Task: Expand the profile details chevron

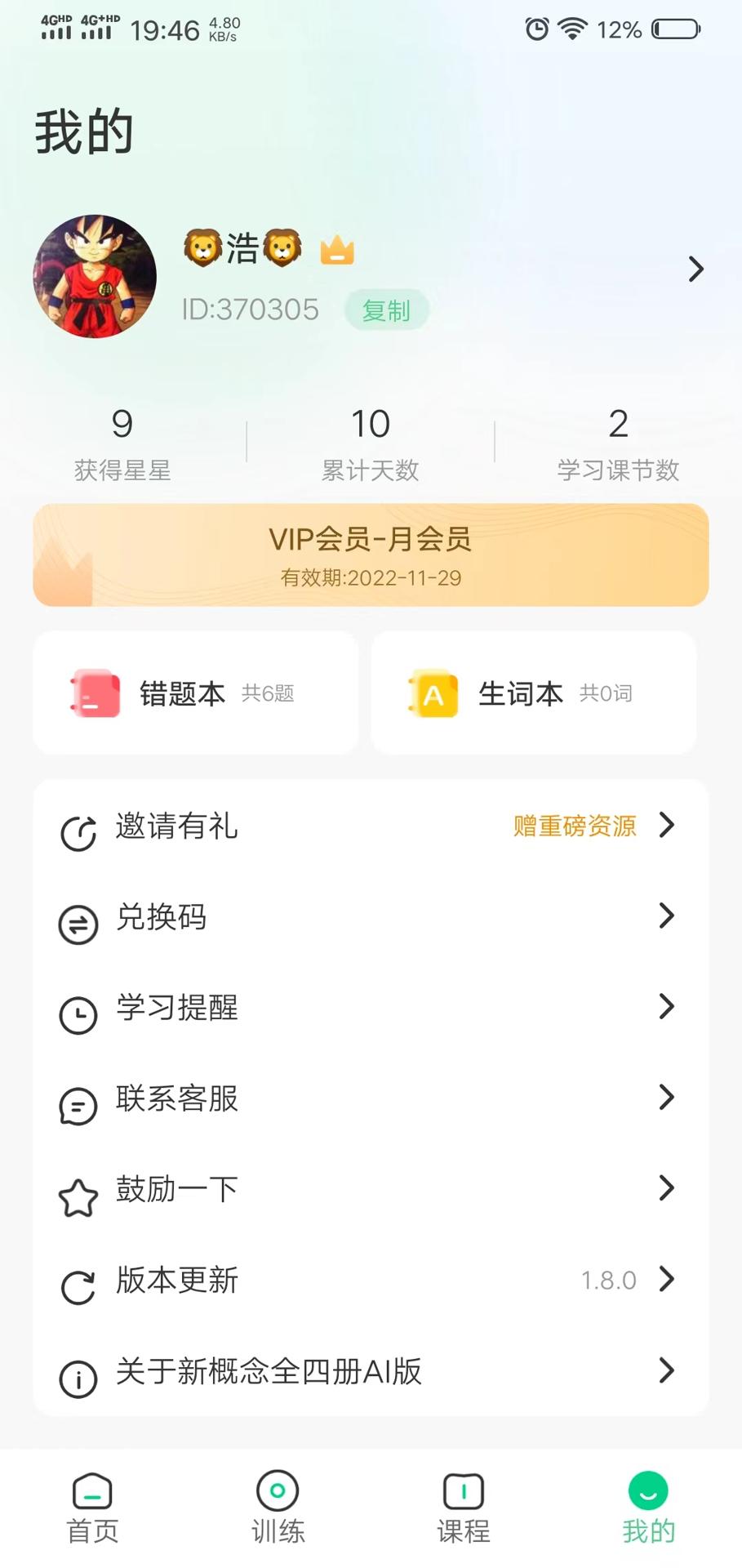Action: [695, 269]
